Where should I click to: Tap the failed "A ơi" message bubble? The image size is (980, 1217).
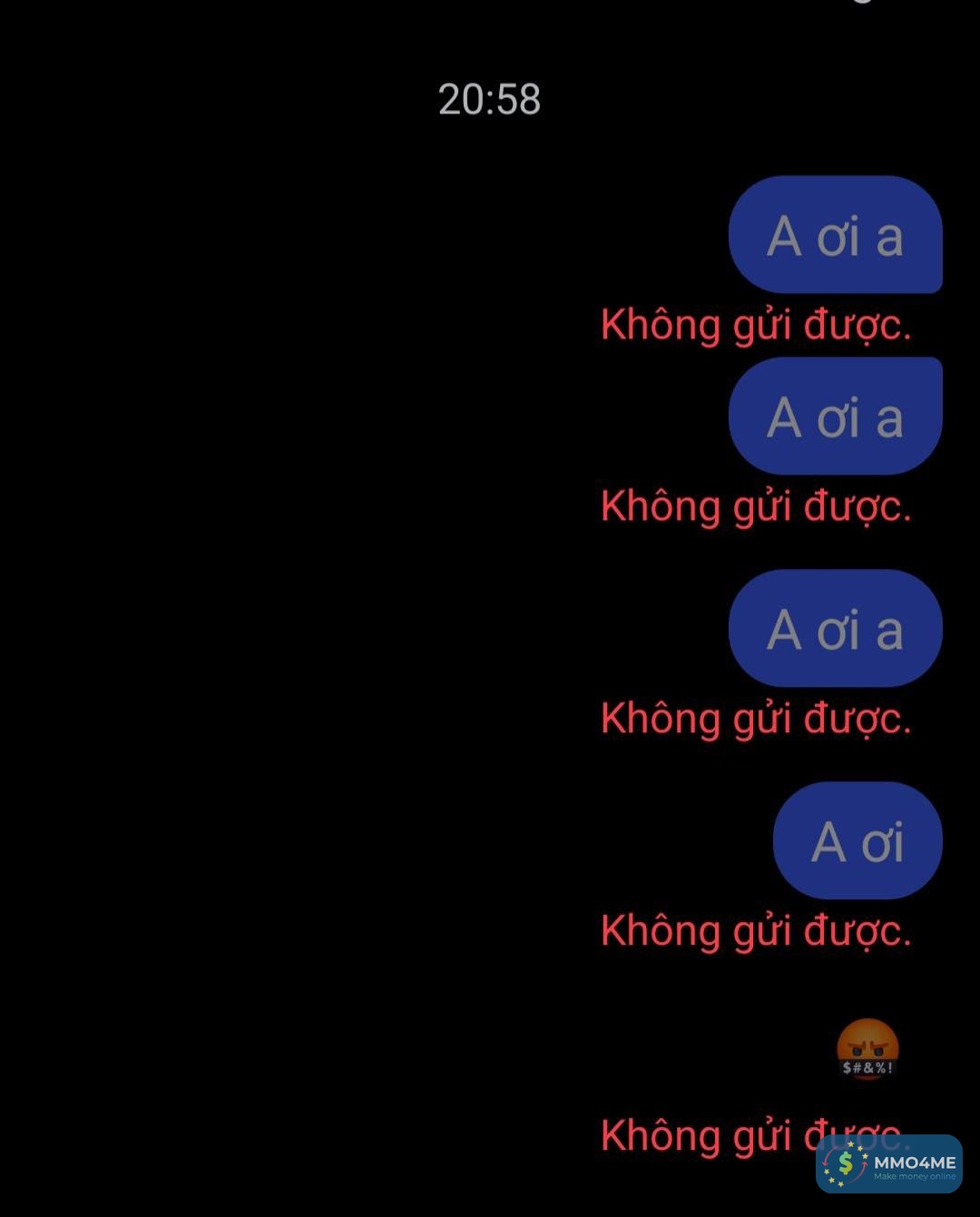coord(857,840)
